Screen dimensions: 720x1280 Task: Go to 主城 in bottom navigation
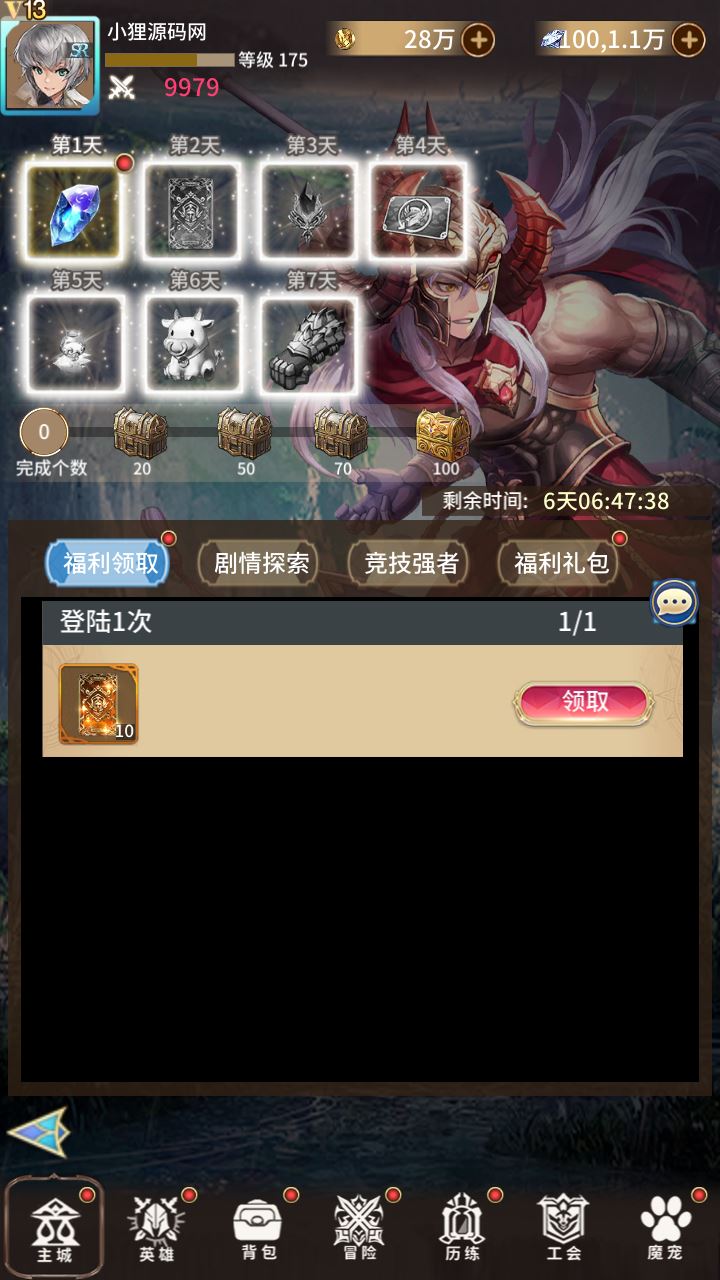[53, 1226]
